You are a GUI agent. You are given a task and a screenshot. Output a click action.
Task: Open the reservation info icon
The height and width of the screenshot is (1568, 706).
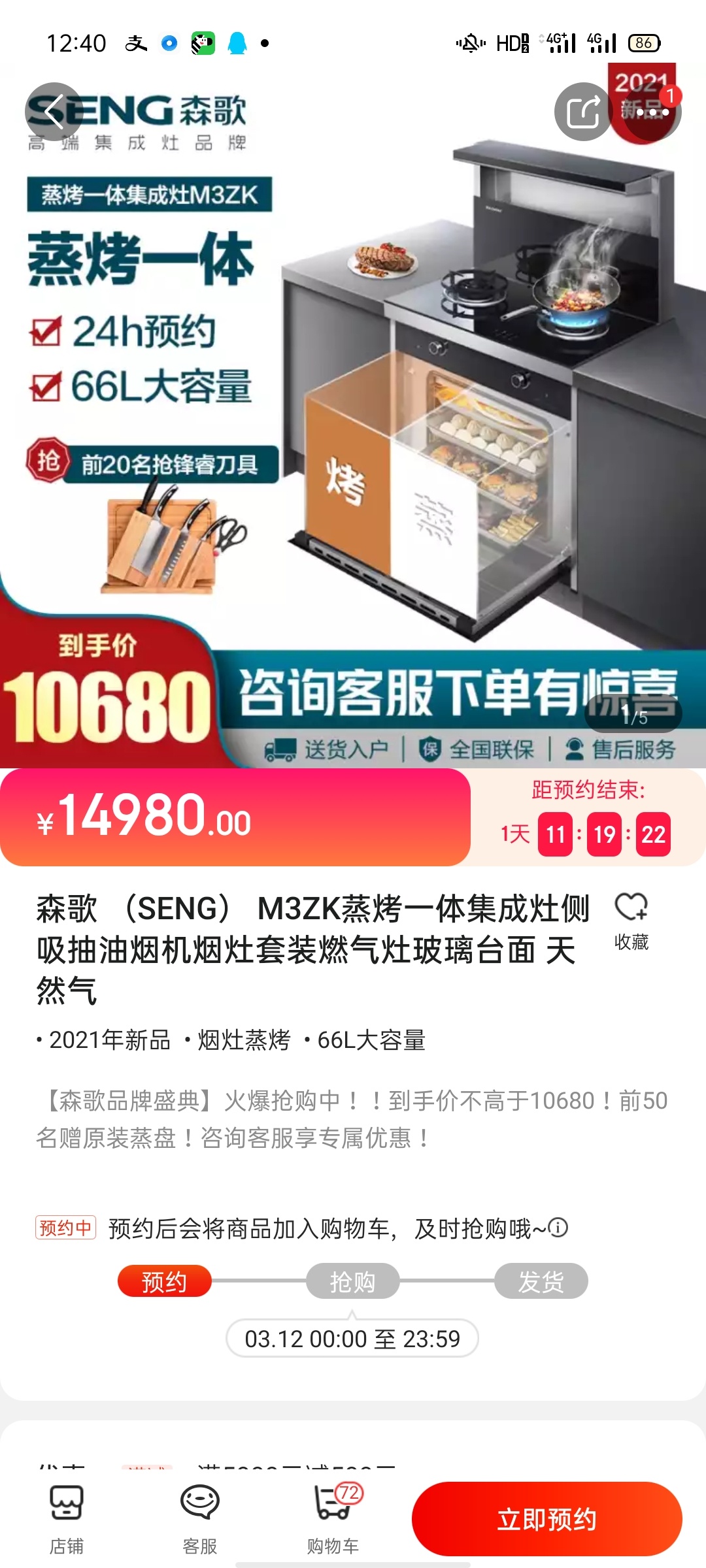click(x=558, y=1228)
